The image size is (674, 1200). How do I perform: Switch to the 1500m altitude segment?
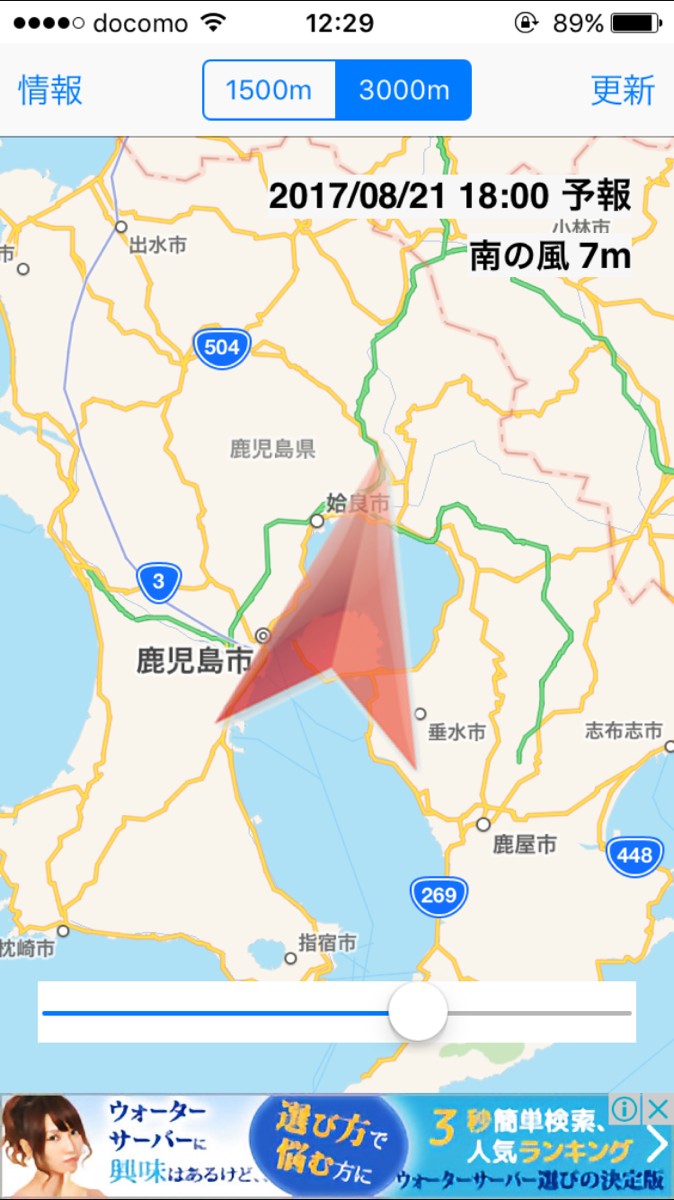pos(269,90)
